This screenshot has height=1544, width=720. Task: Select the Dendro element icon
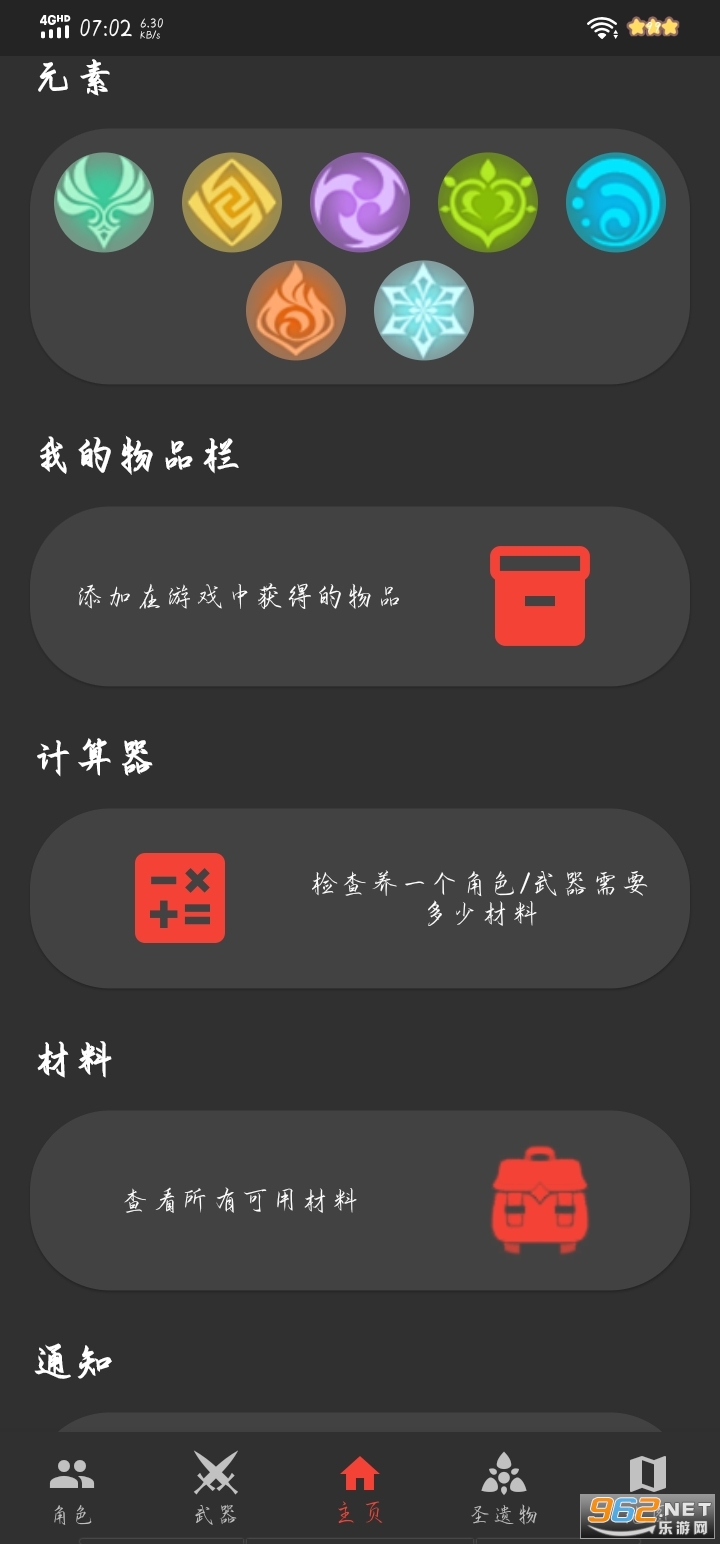tap(488, 202)
